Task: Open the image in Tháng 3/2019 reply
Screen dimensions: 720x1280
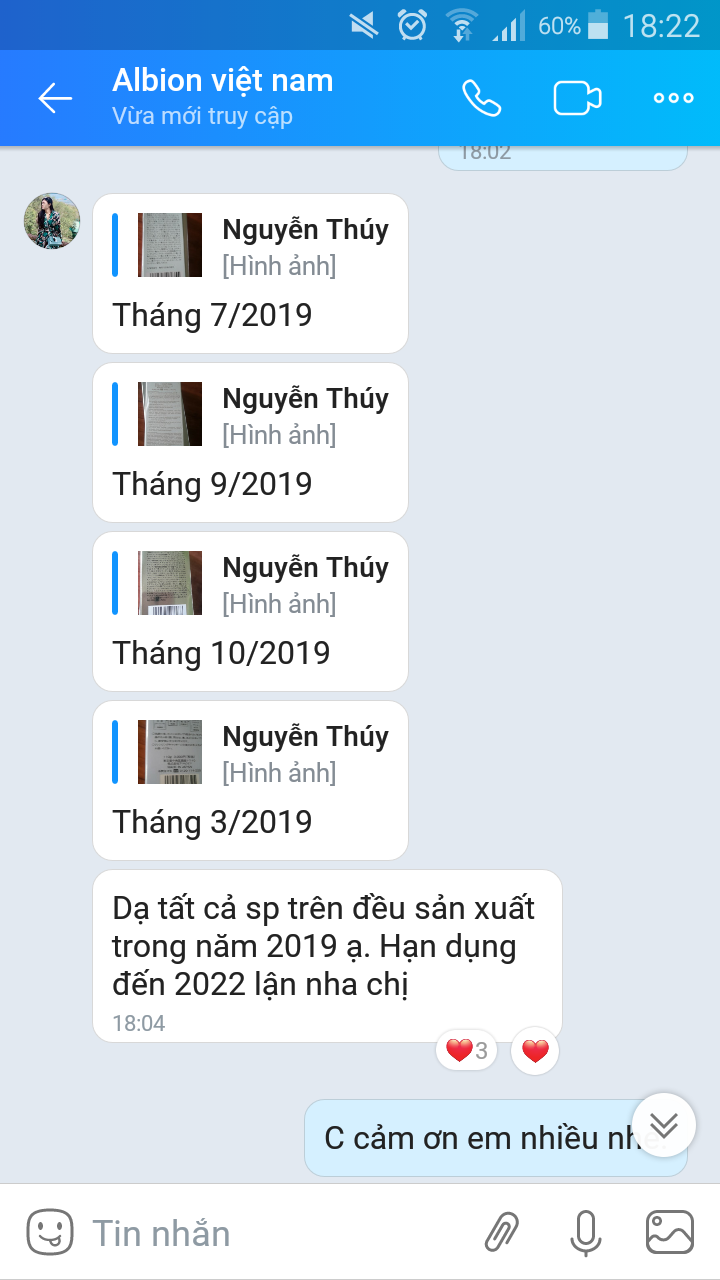Action: 168,751
